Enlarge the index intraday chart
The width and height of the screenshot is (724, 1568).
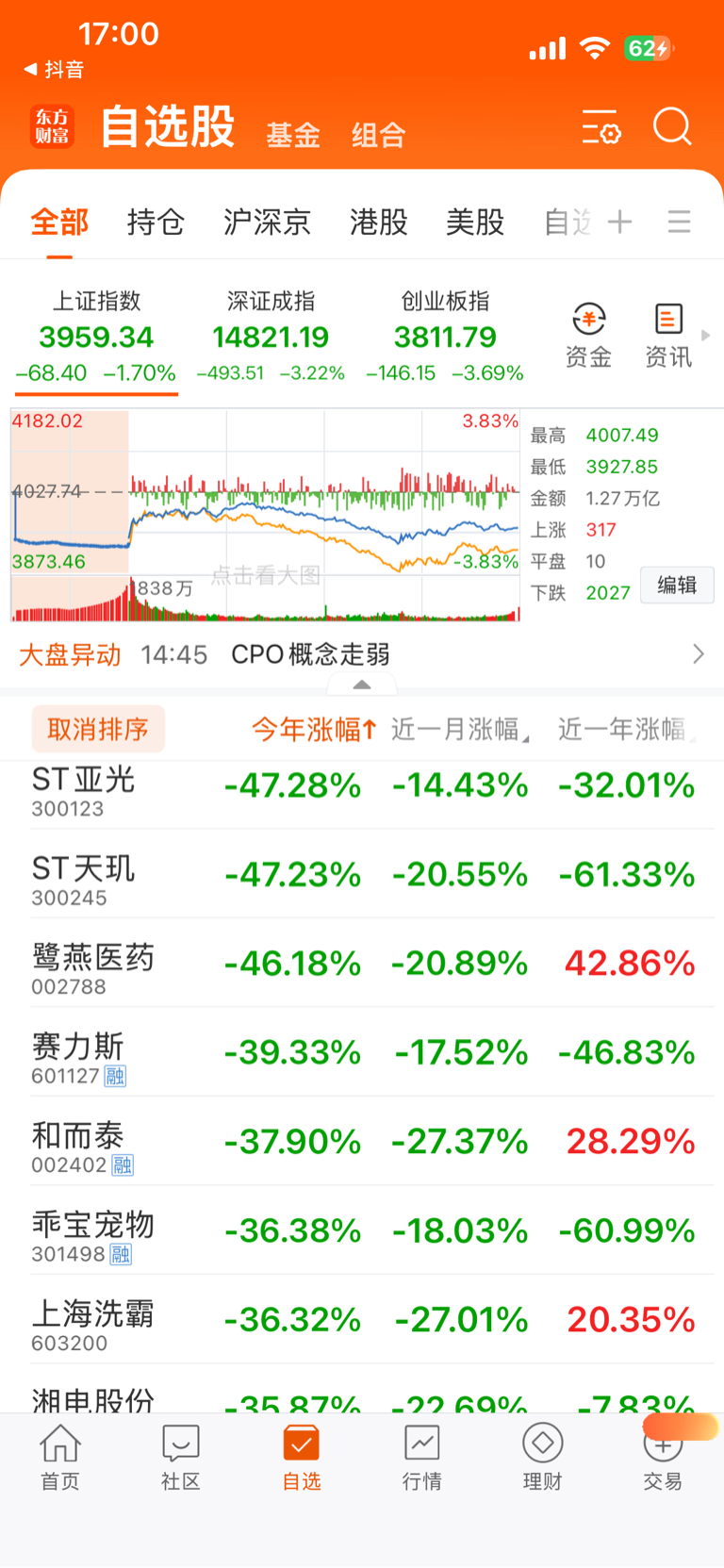click(265, 516)
